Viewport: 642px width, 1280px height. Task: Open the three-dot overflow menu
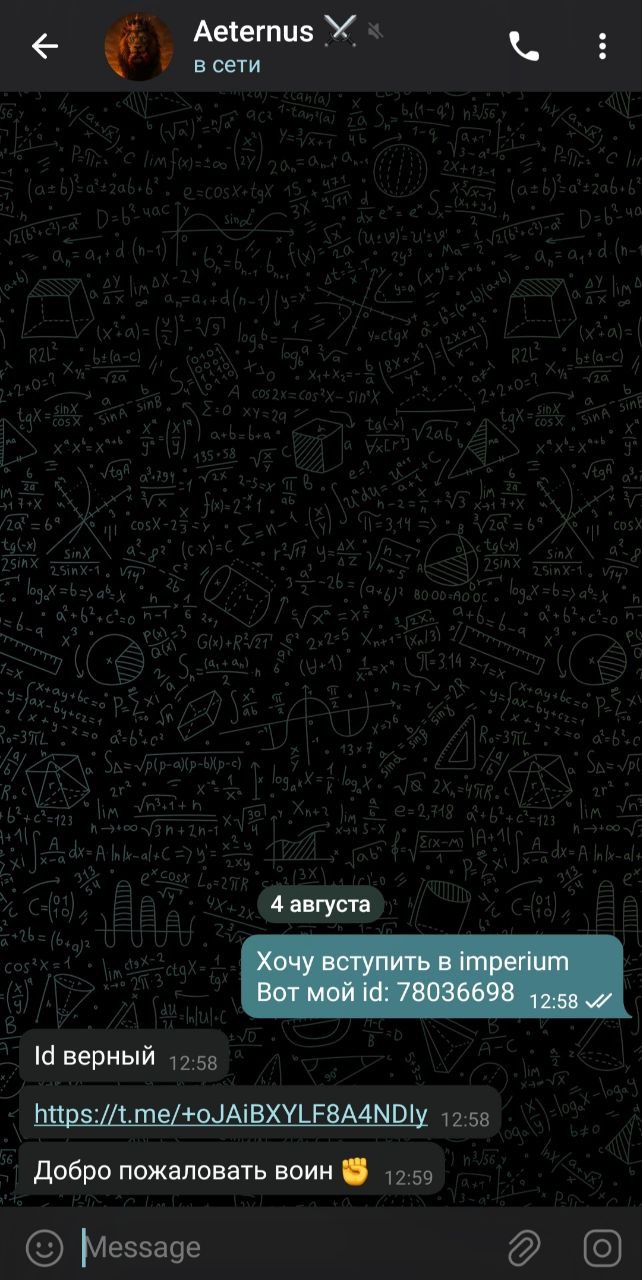tap(602, 46)
